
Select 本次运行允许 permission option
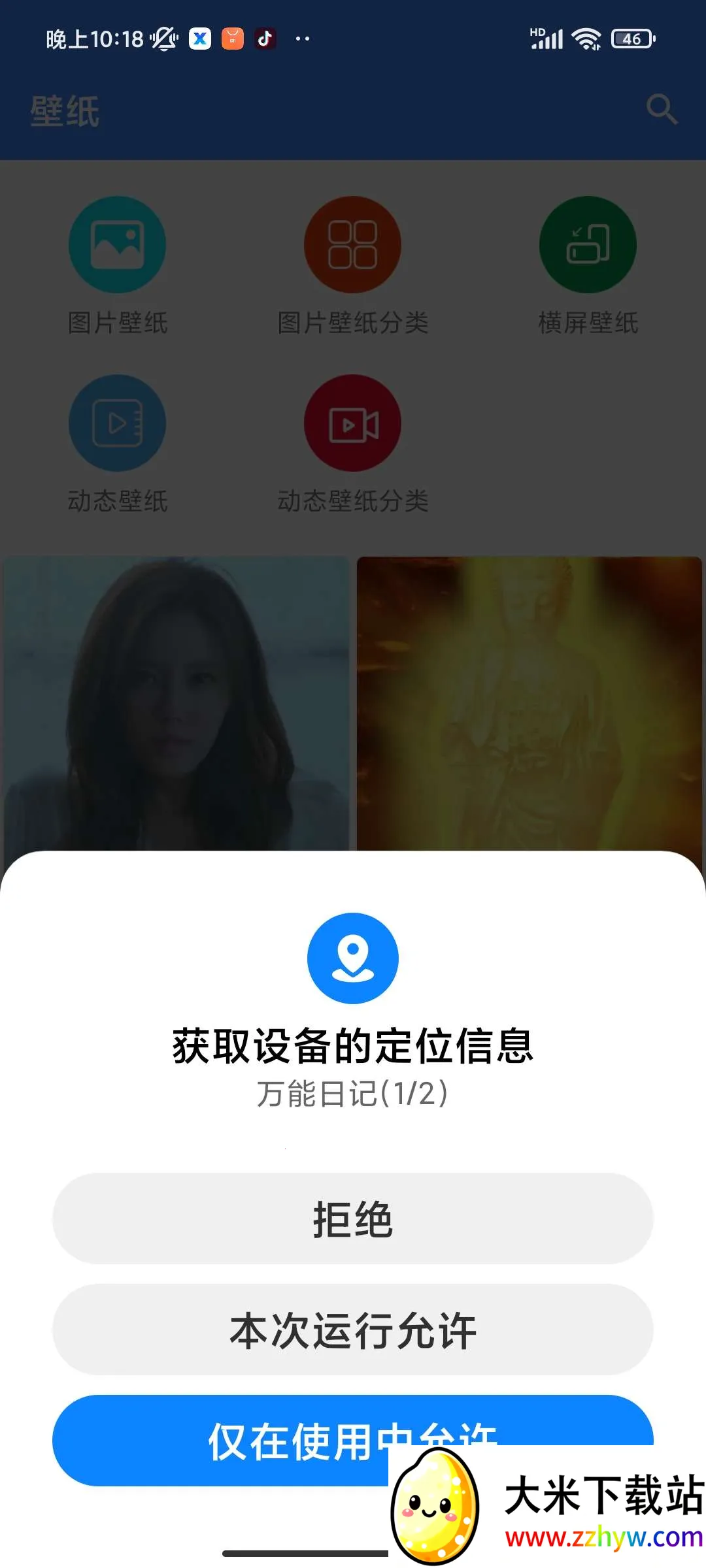tap(352, 1331)
